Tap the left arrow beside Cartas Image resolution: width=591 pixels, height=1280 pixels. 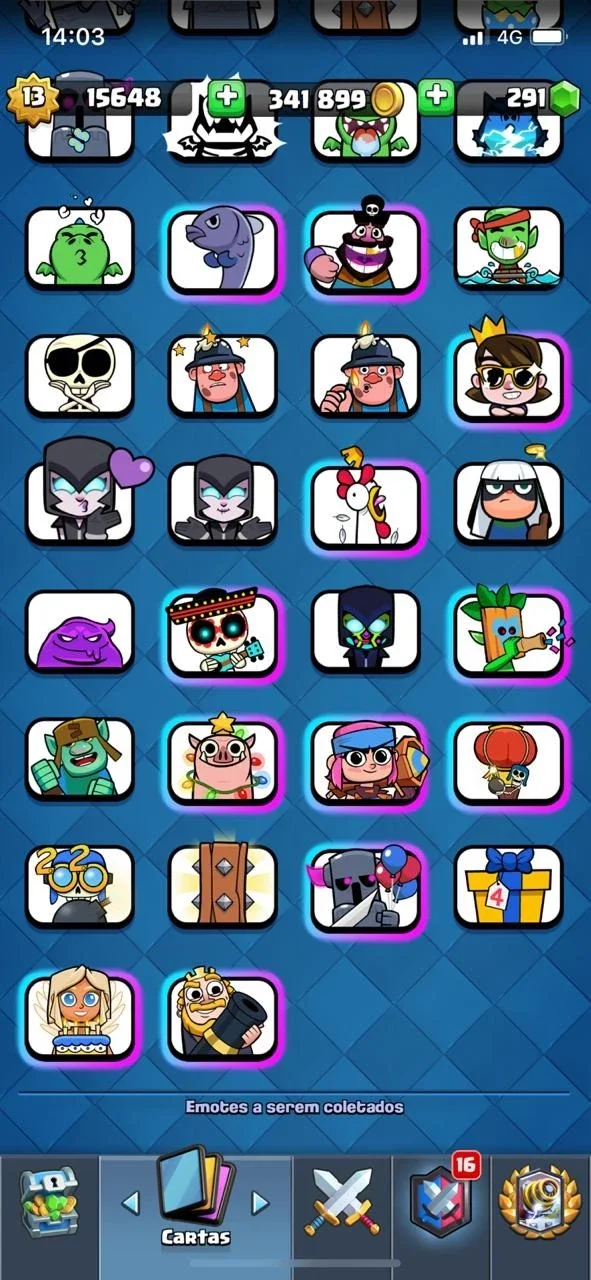coord(130,1202)
